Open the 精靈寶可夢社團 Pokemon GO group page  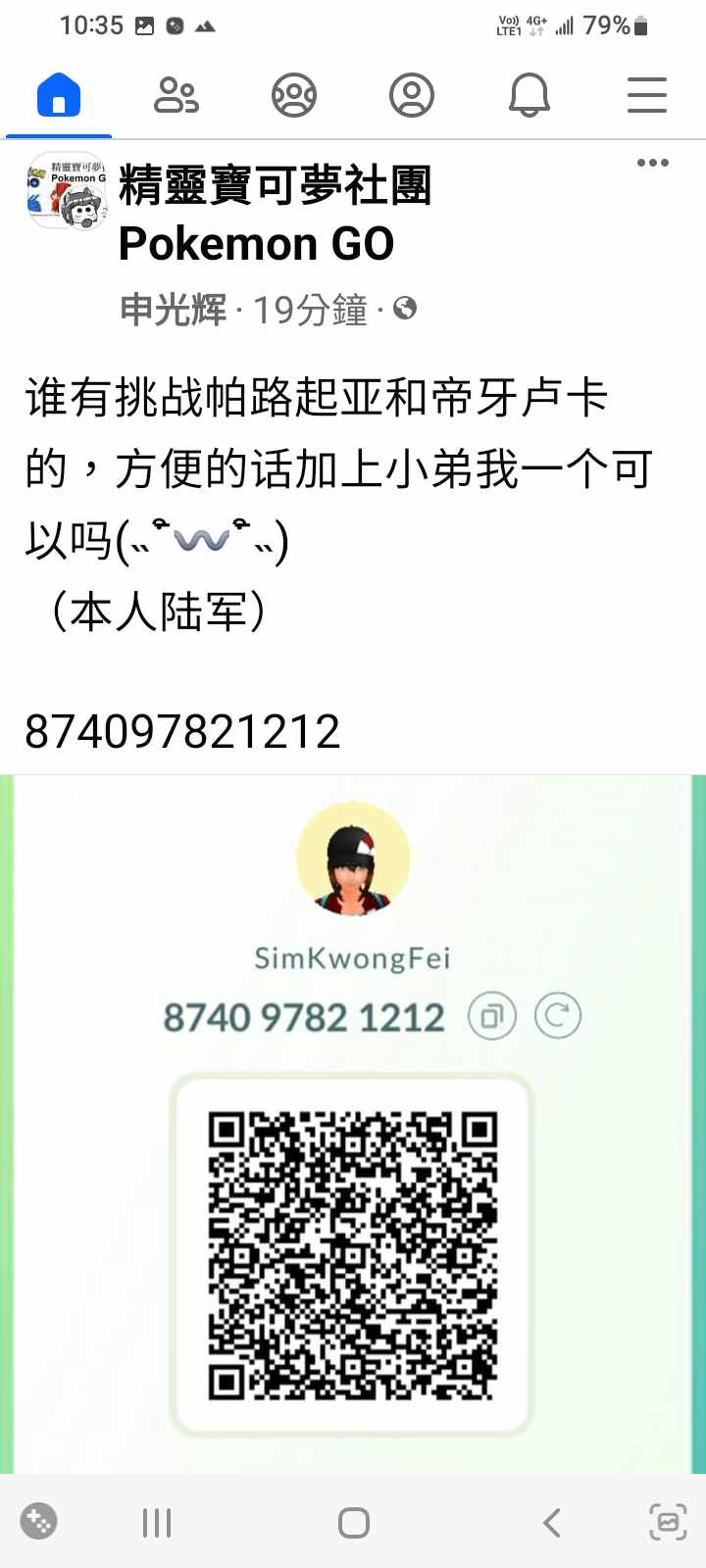coord(275,214)
